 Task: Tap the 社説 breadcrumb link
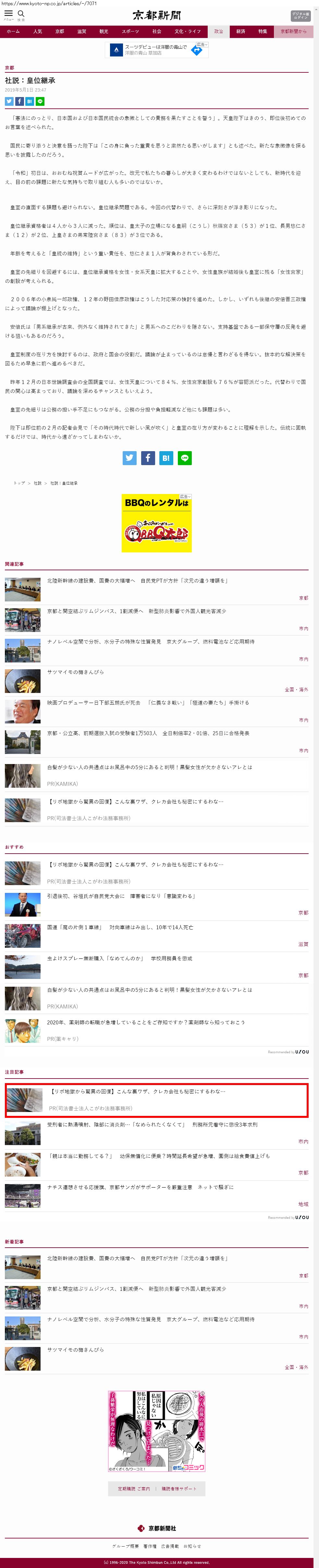[38, 483]
